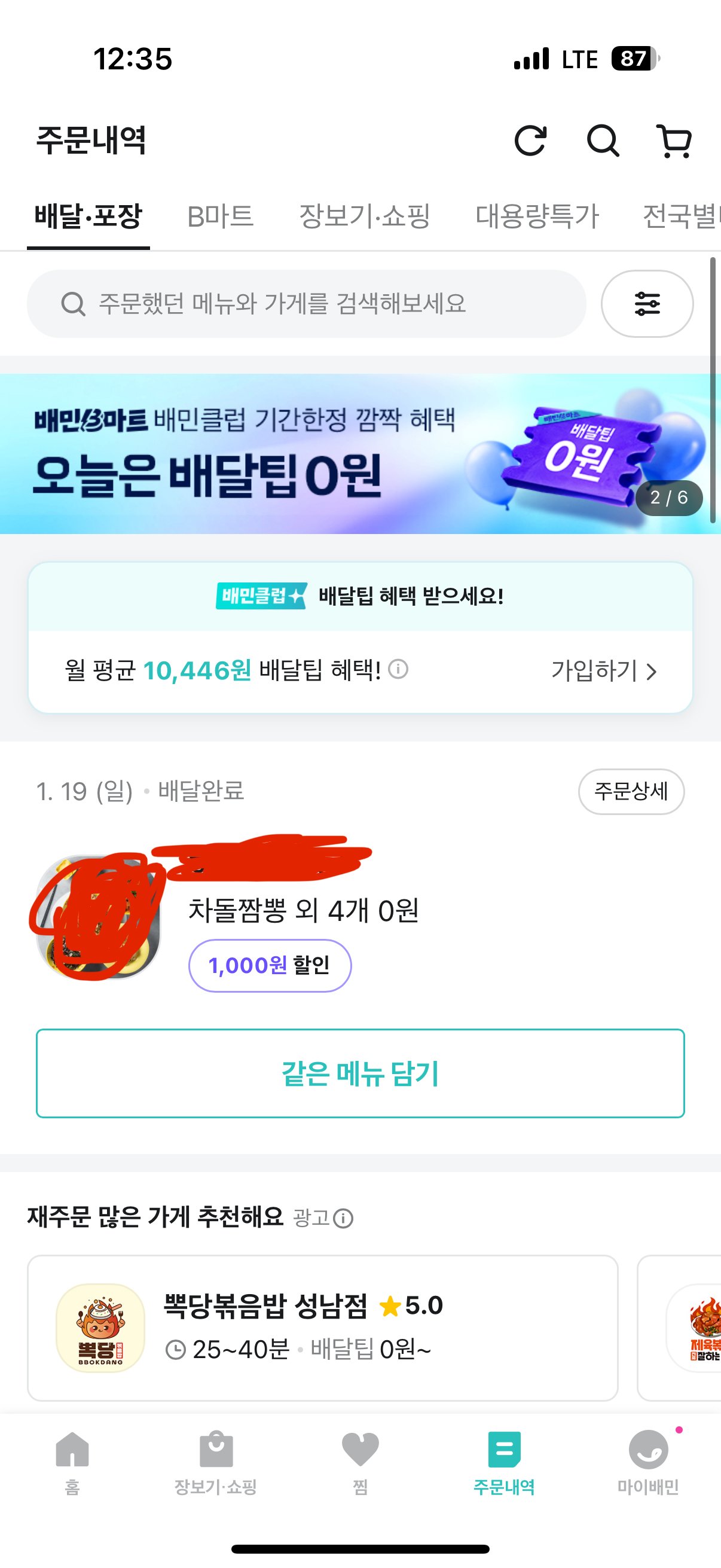Open 장보기·쇼핑 in the bottom navigation
Image resolution: width=721 pixels, height=1568 pixels.
click(216, 1462)
